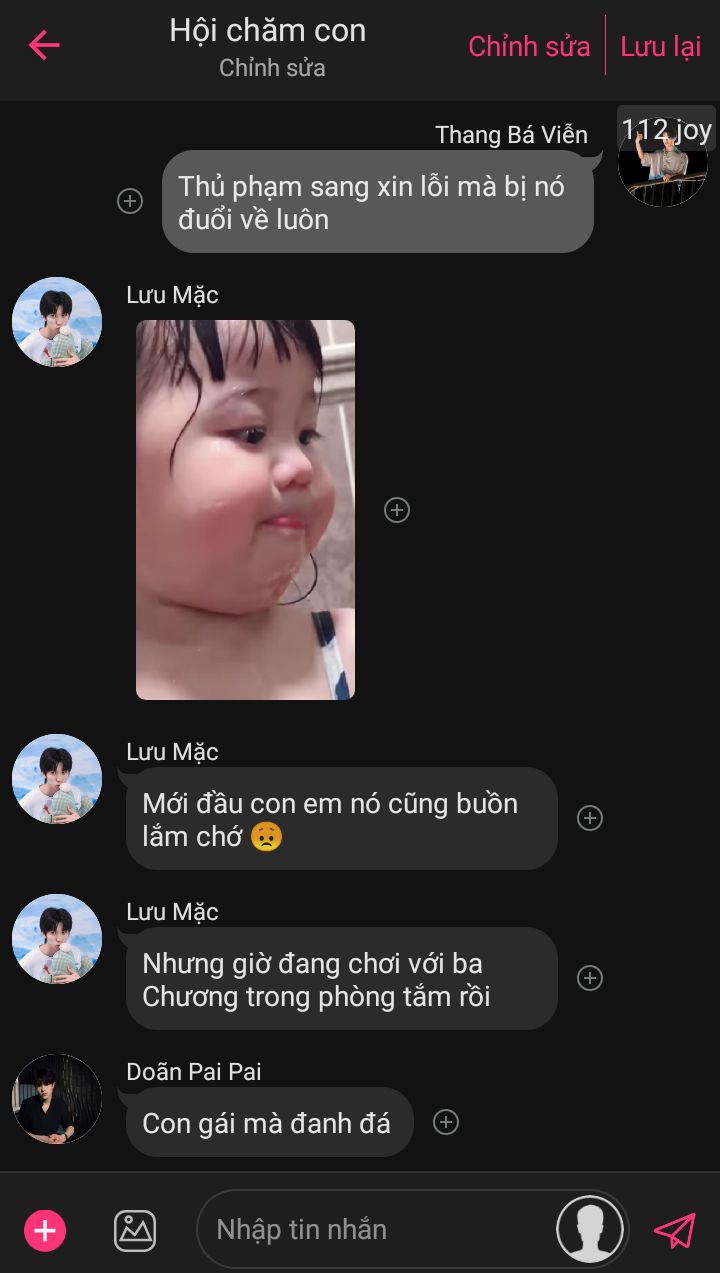Tap the plus beside 'Nhưng giờ đang chơi' message
The image size is (720, 1273).
click(x=590, y=978)
